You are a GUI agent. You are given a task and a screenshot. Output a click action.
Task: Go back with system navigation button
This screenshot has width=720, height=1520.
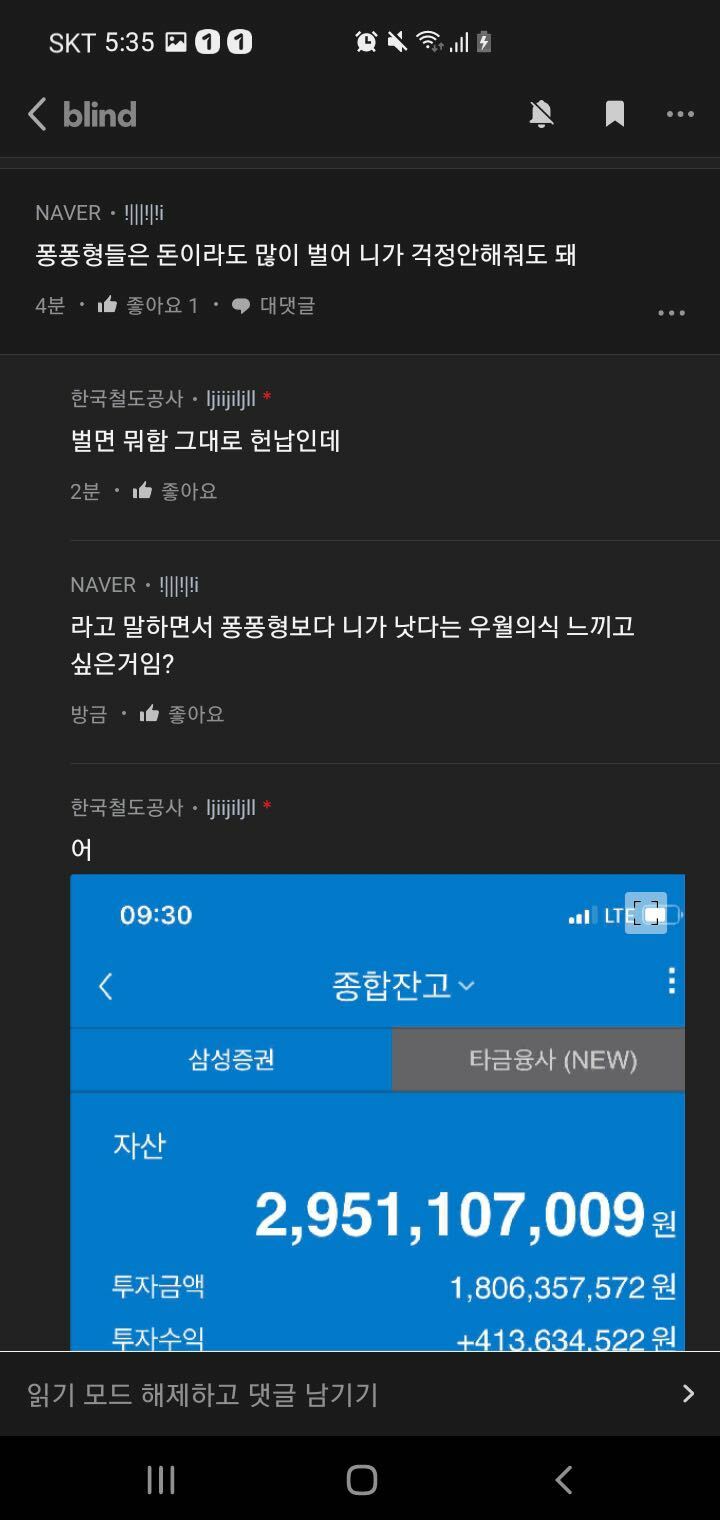pos(563,1480)
